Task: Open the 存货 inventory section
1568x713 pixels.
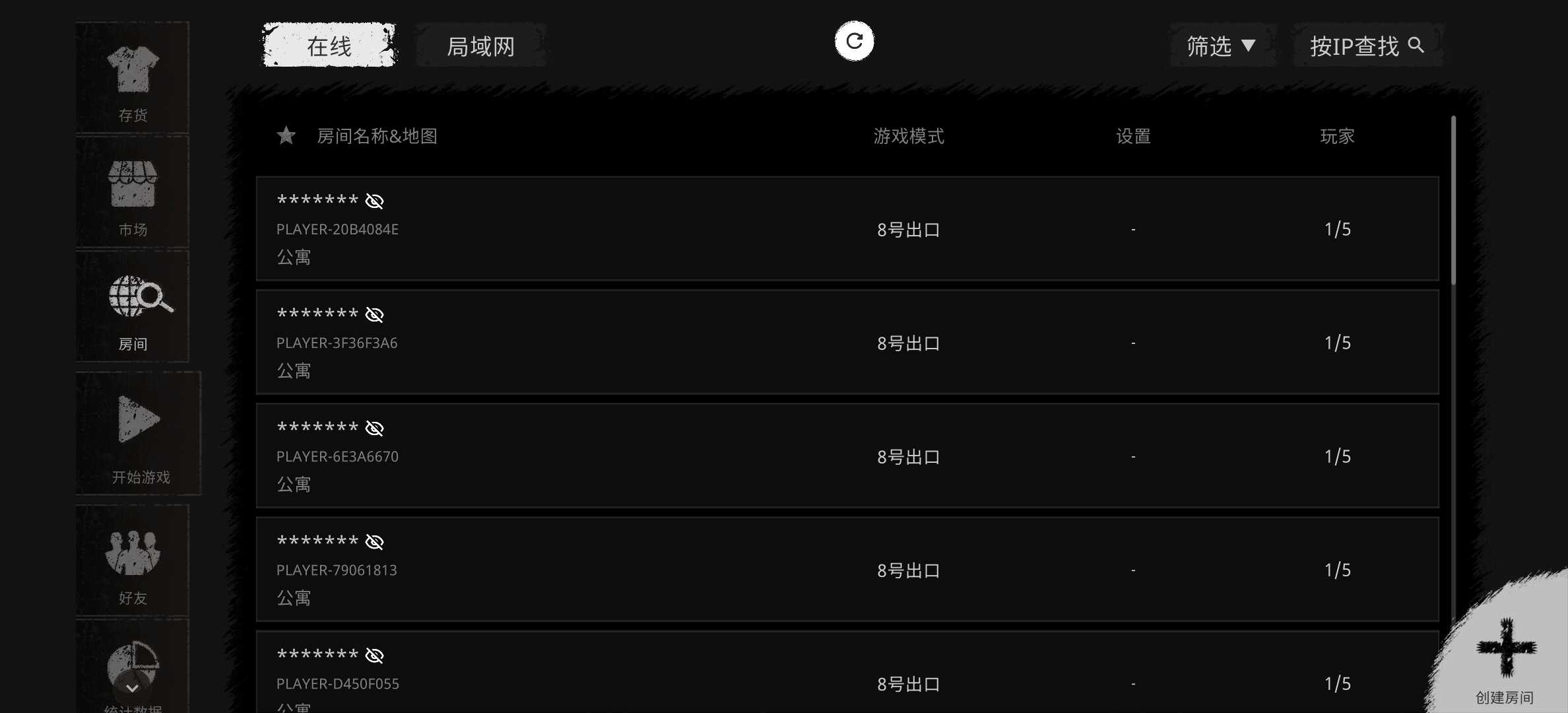Action: click(133, 79)
